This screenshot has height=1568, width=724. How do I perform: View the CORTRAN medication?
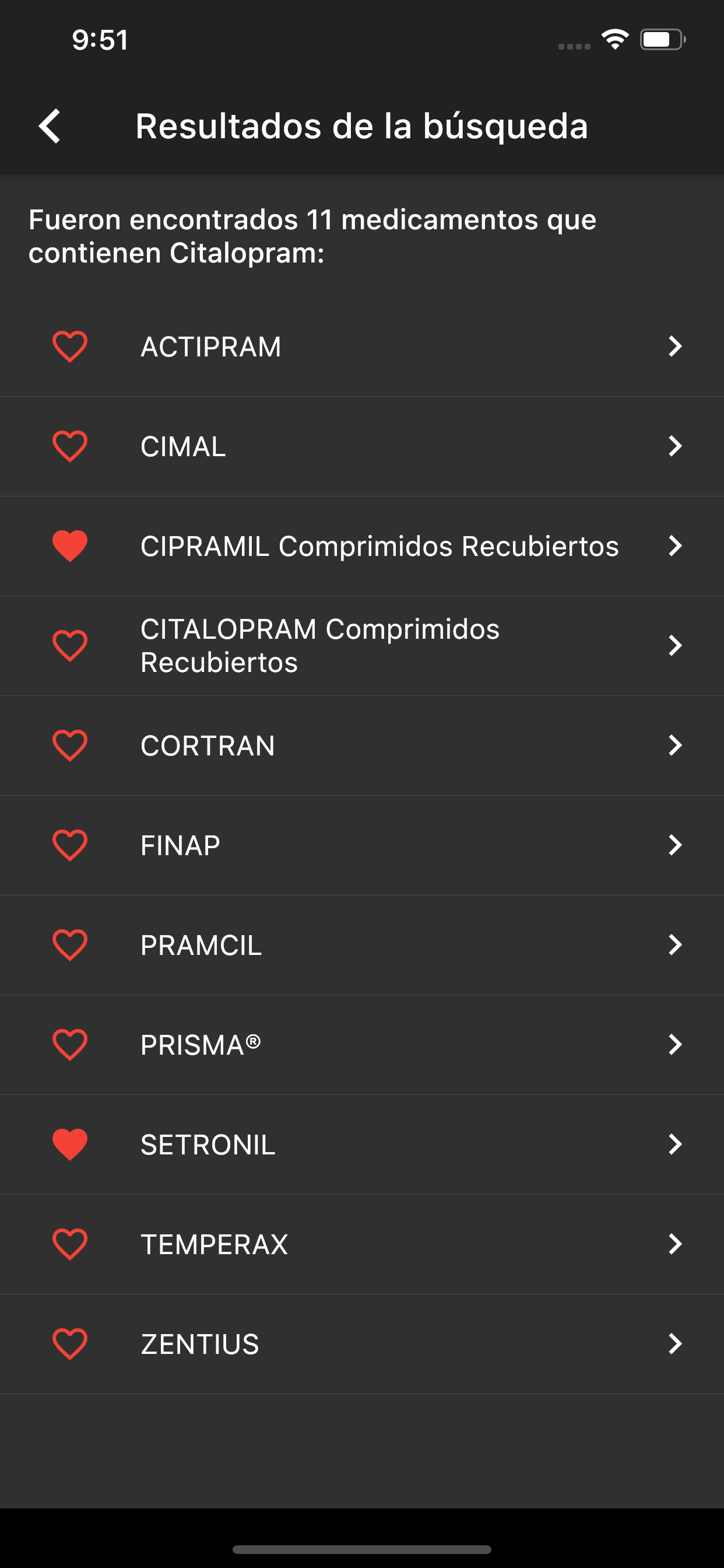click(362, 745)
